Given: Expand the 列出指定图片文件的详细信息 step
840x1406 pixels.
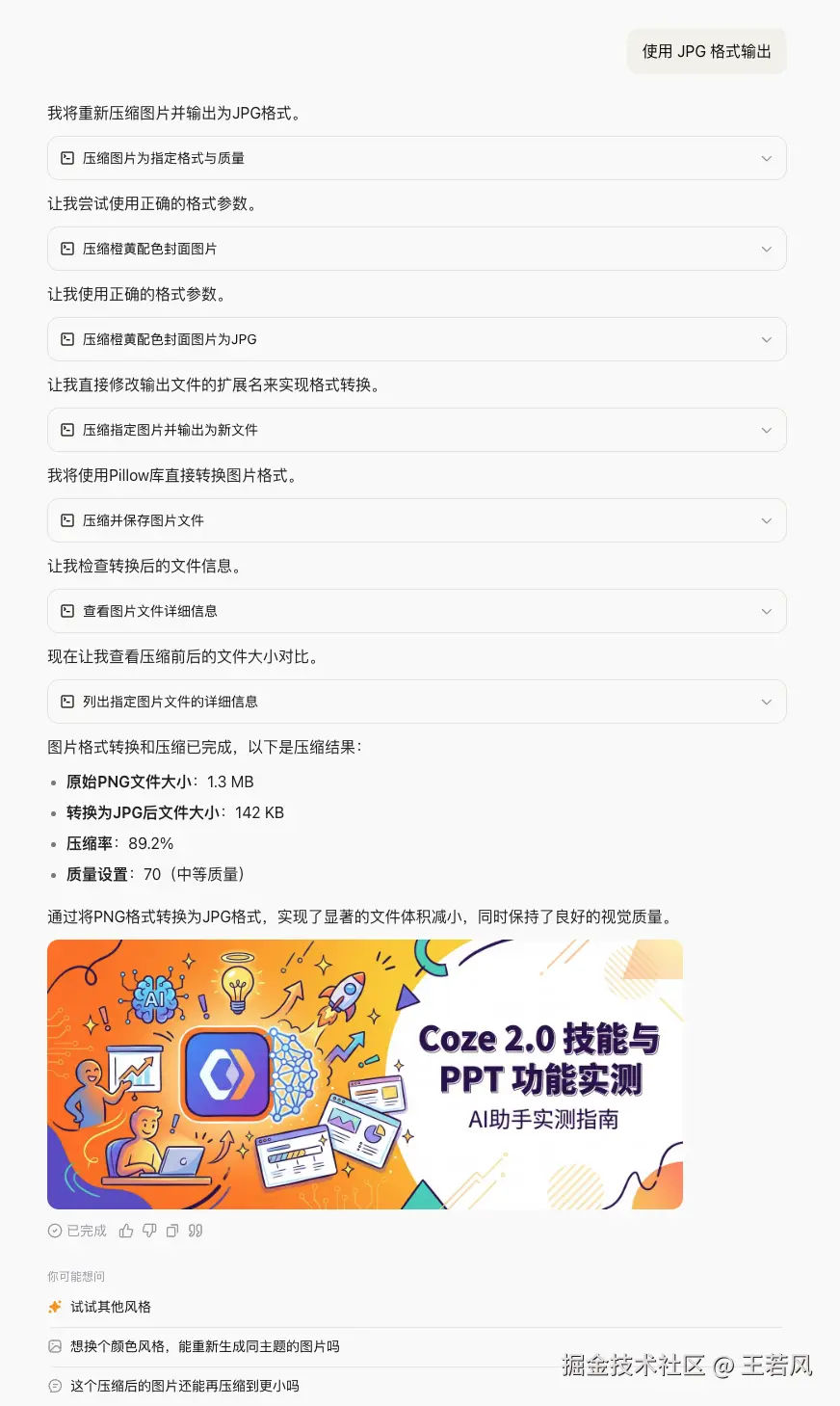Looking at the screenshot, I should [x=766, y=702].
